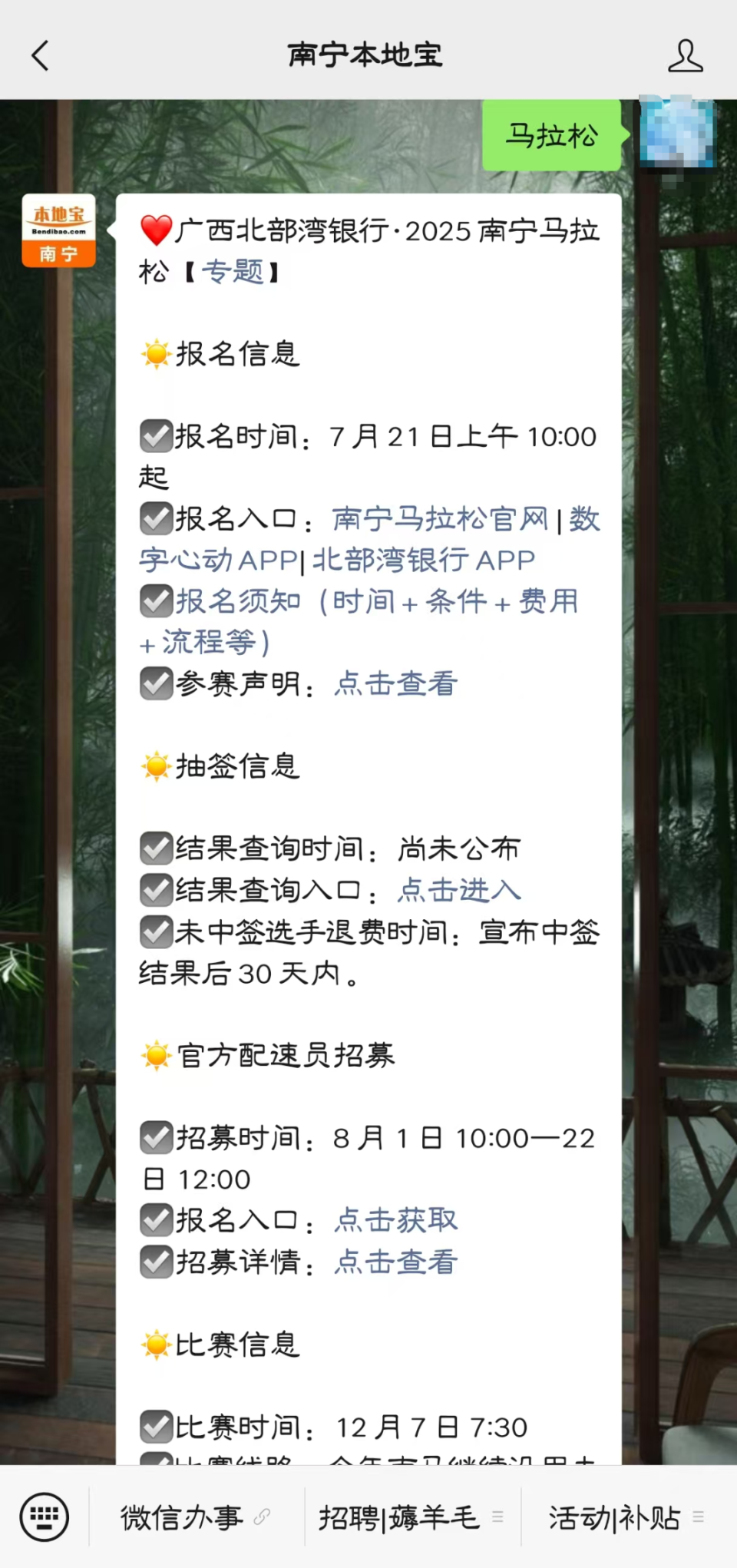Select the 活动|补贴 menu item
The height and width of the screenshot is (1568, 737).
pos(614,1517)
